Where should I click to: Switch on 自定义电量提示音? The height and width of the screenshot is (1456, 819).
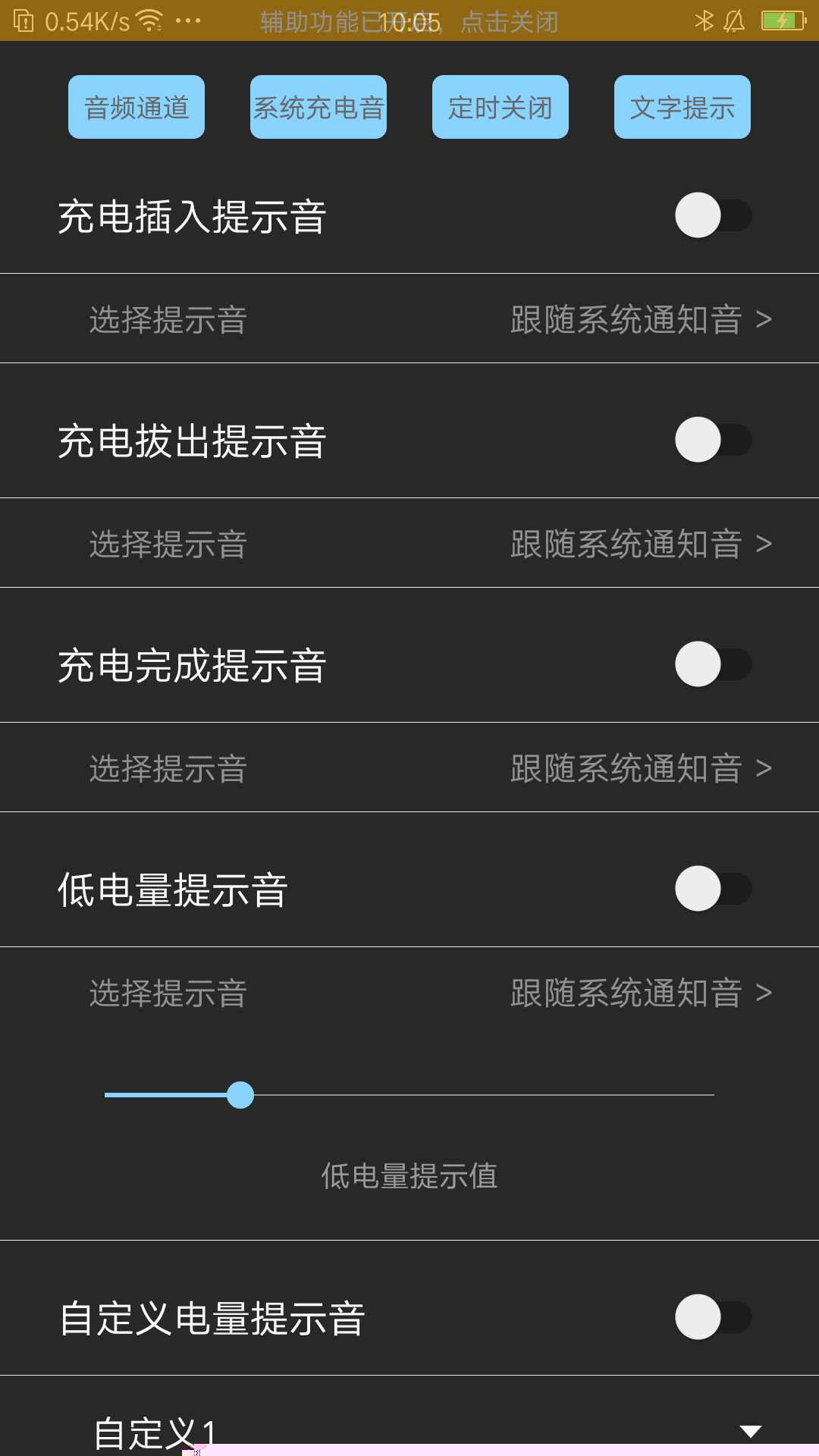click(713, 1317)
